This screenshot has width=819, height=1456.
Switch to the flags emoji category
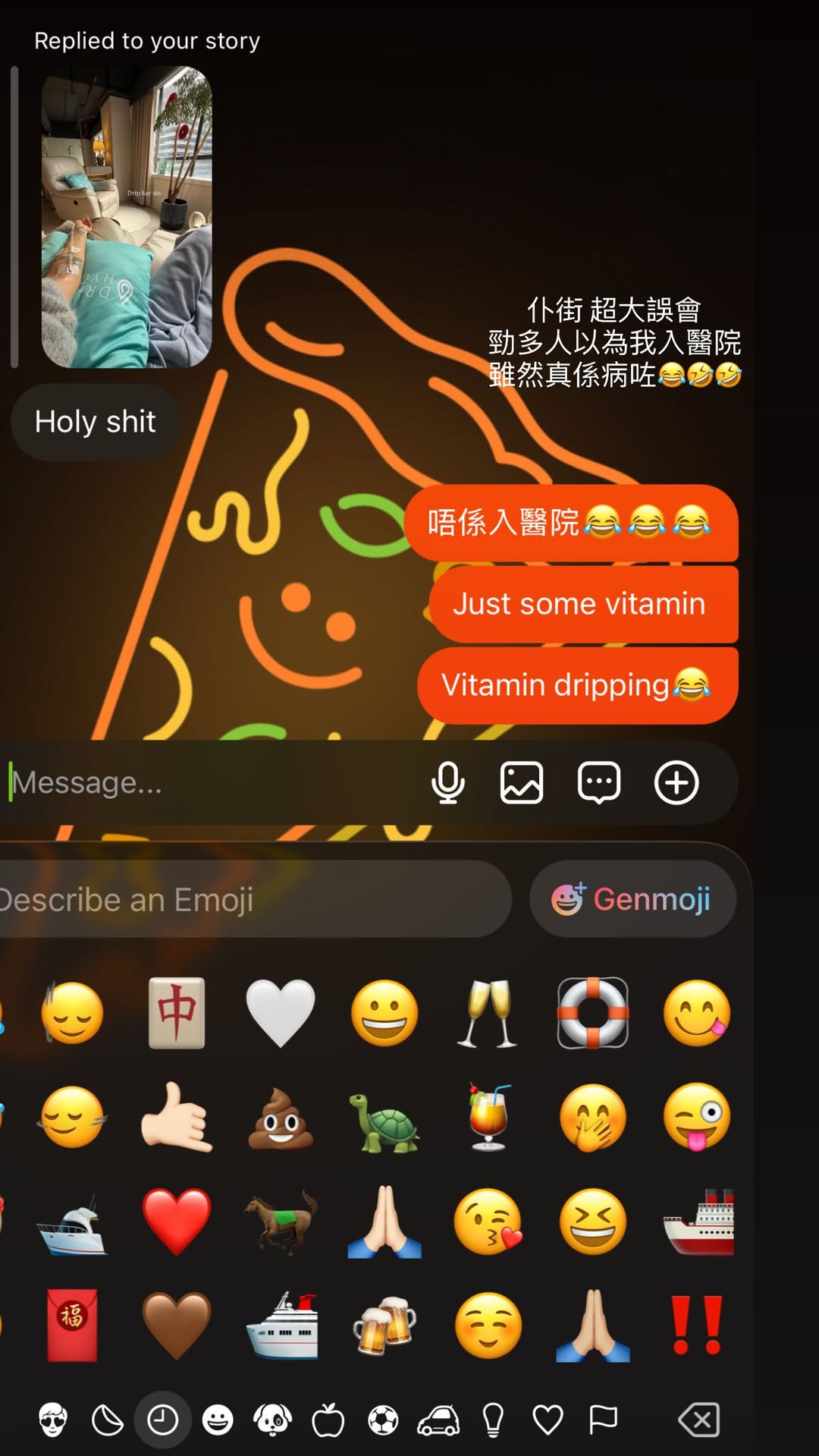[x=603, y=1420]
